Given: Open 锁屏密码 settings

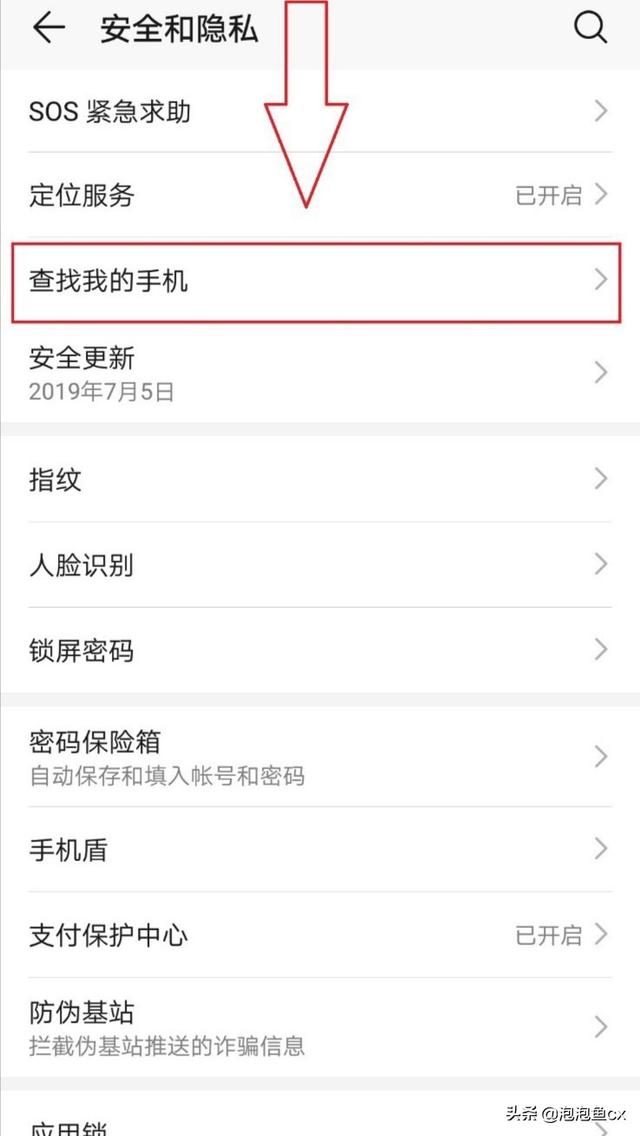Looking at the screenshot, I should [x=320, y=650].
